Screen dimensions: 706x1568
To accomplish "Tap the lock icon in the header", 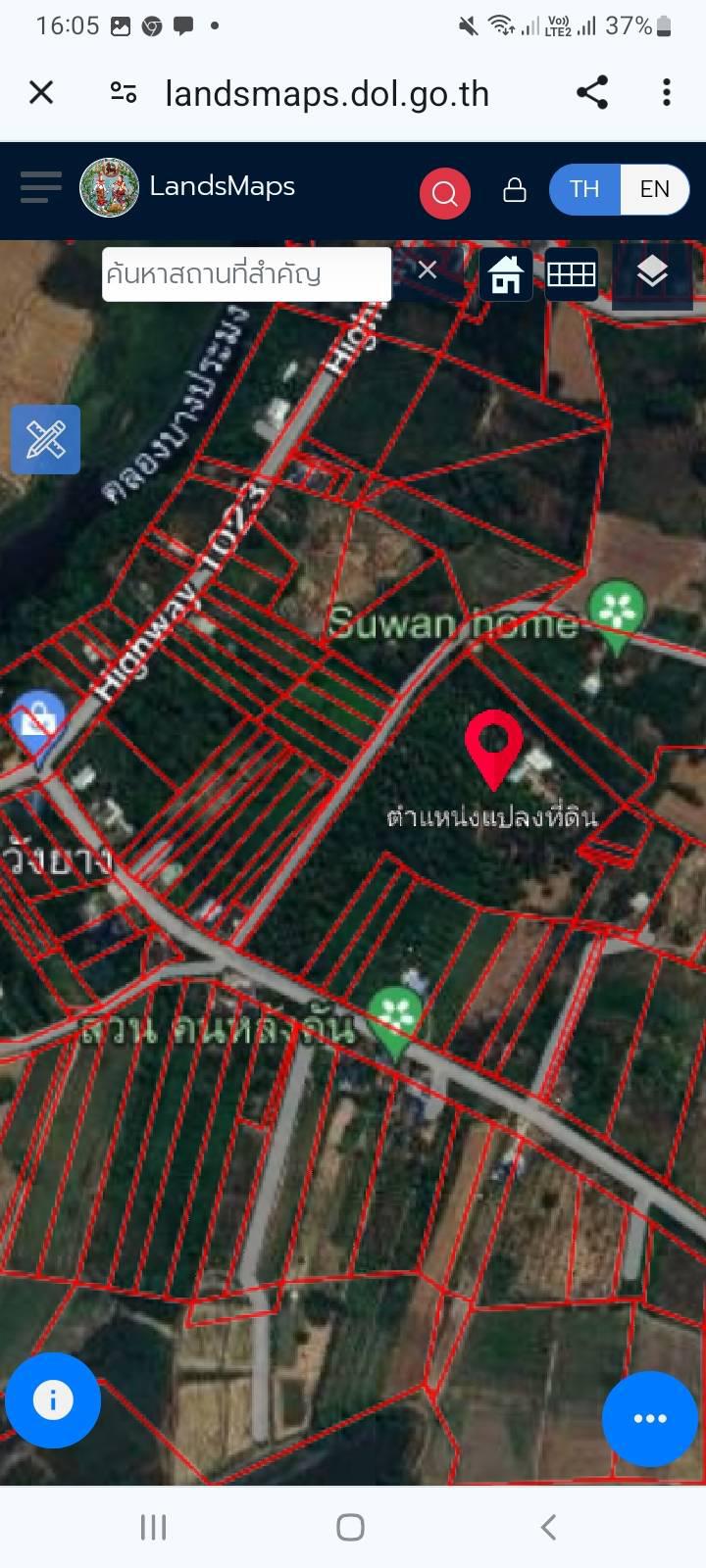I will click(x=515, y=189).
